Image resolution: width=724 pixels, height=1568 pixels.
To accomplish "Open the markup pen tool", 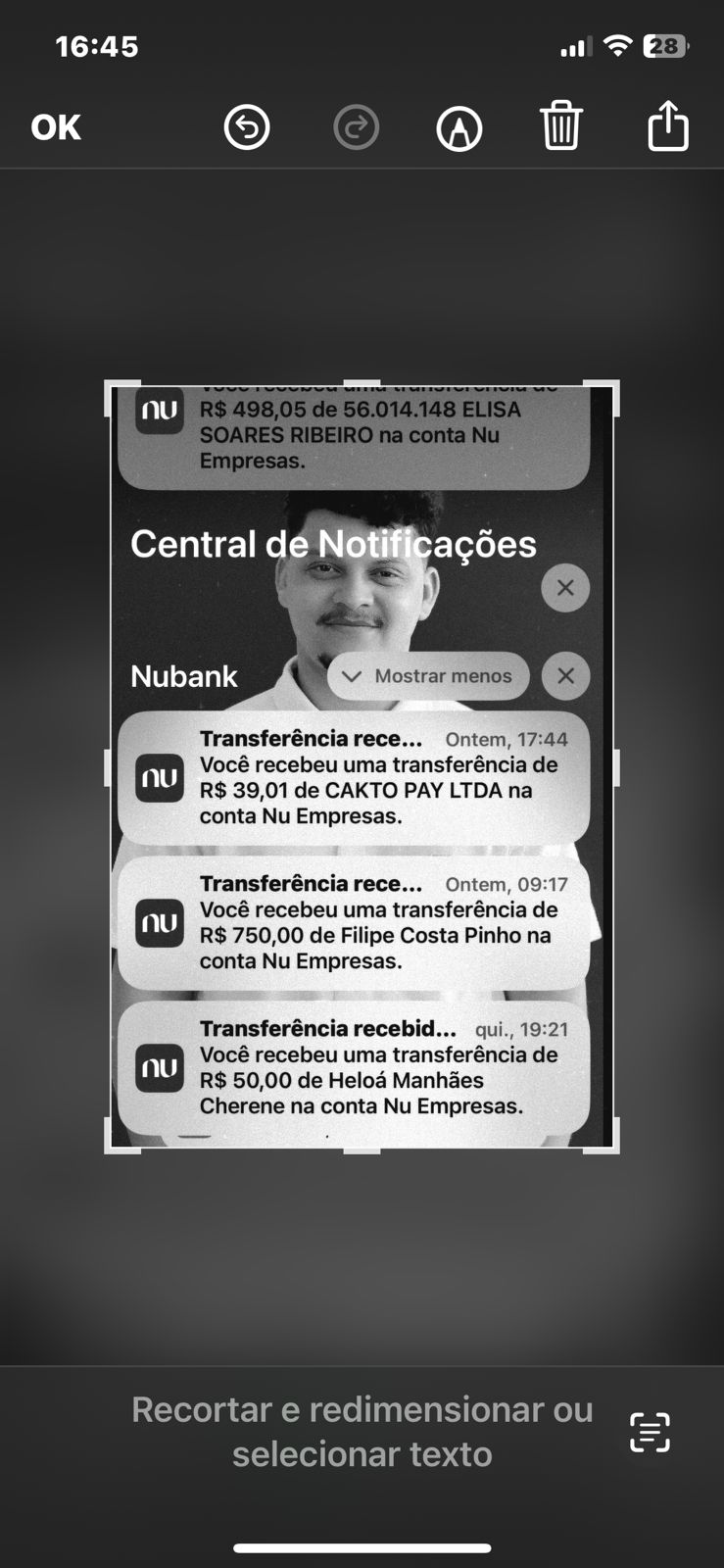I will pyautogui.click(x=459, y=127).
